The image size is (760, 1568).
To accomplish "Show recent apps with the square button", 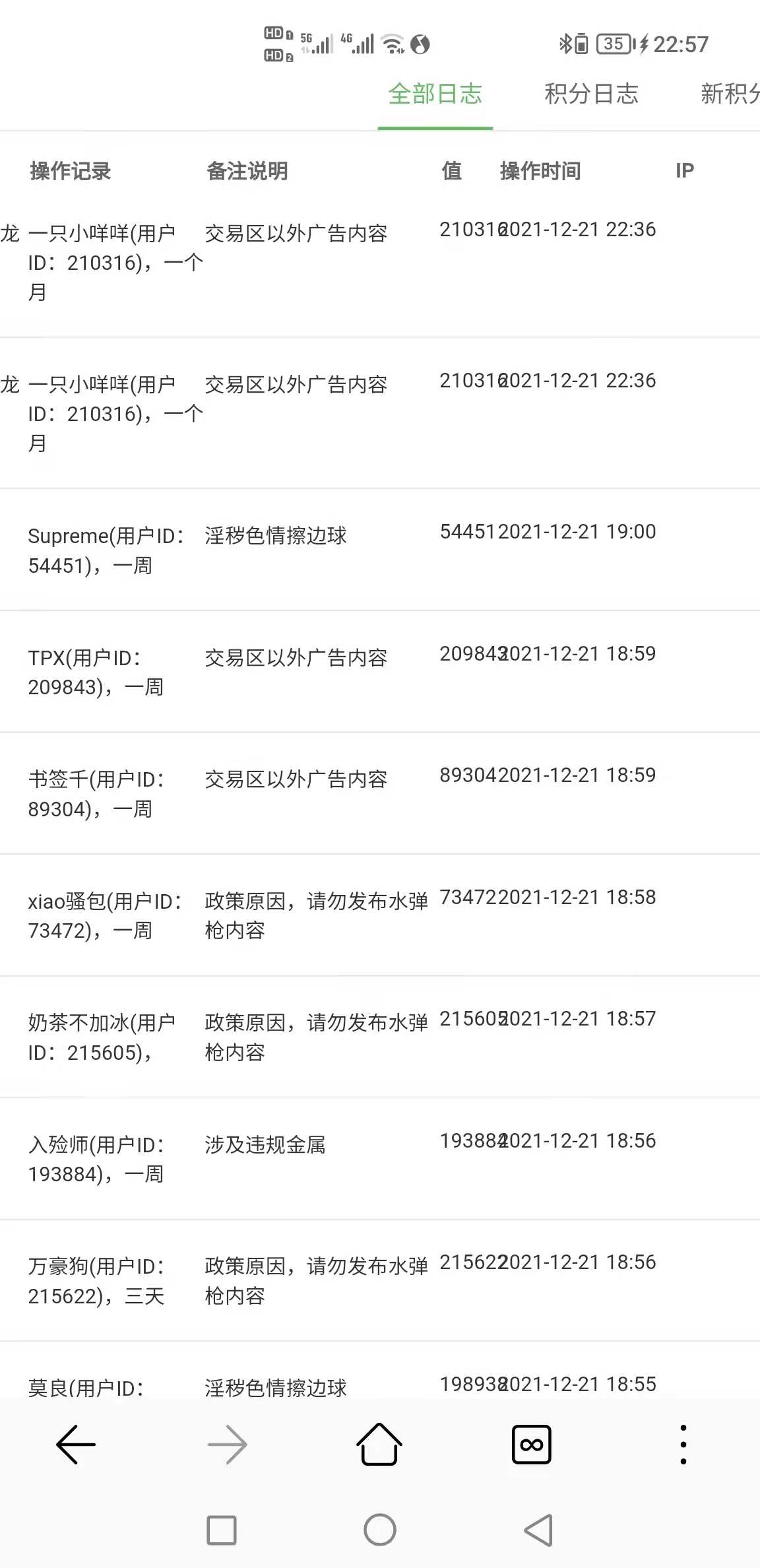I will 222,1530.
